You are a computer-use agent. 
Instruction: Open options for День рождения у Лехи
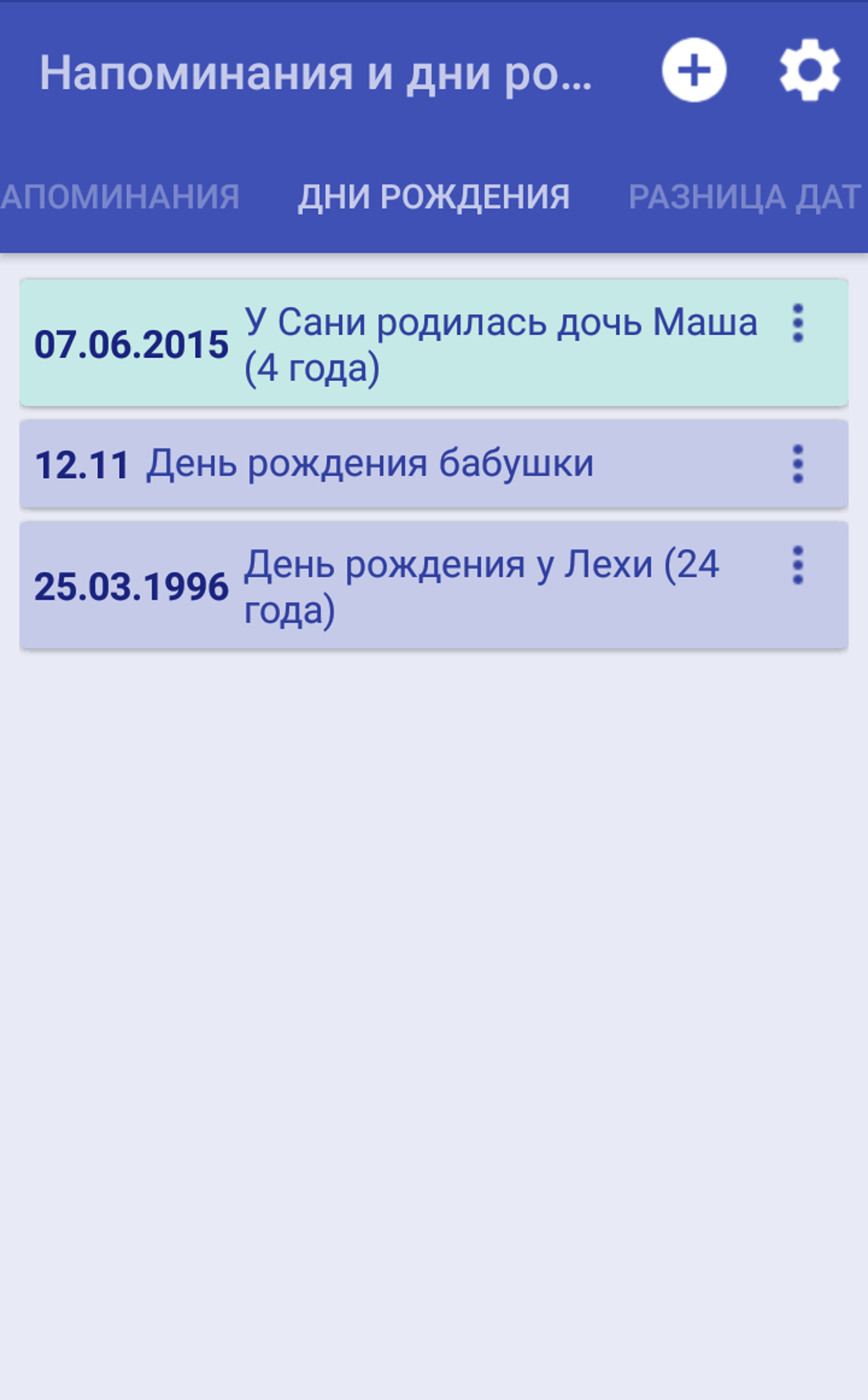pyautogui.click(x=797, y=566)
